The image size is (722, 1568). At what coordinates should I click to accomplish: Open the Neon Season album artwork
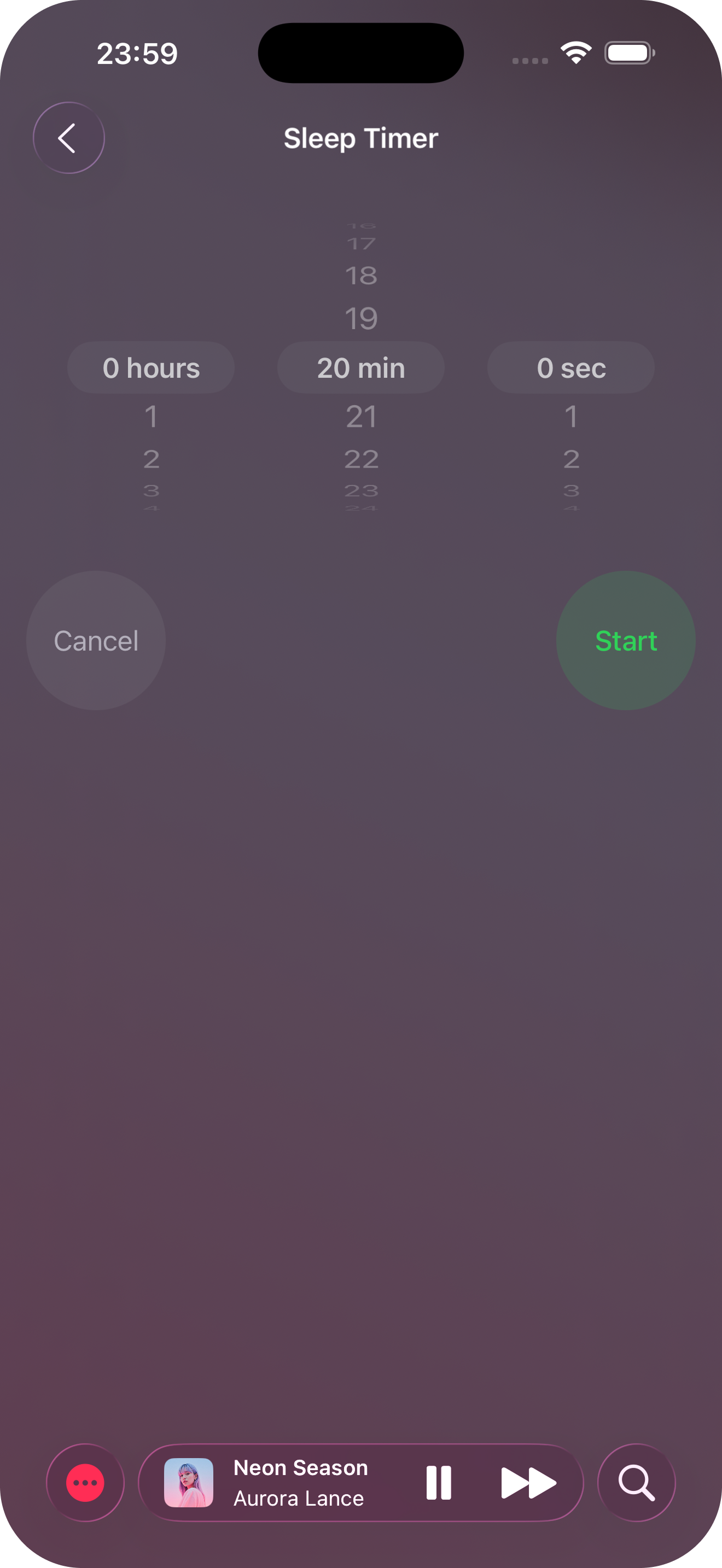pyautogui.click(x=189, y=1483)
